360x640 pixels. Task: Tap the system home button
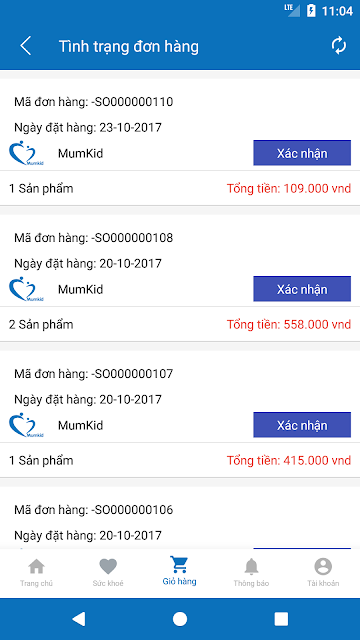click(180, 619)
